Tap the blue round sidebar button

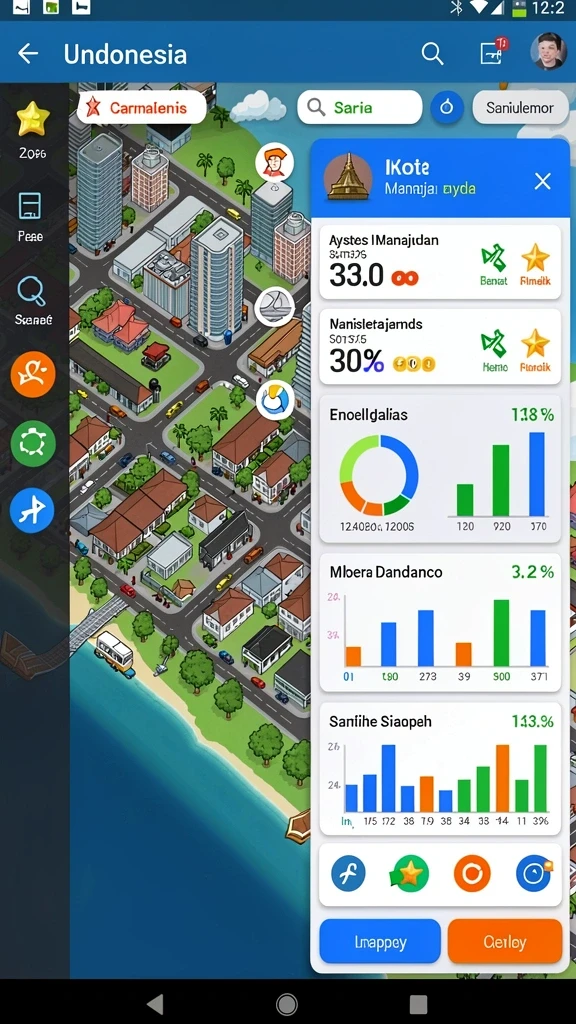[32, 511]
